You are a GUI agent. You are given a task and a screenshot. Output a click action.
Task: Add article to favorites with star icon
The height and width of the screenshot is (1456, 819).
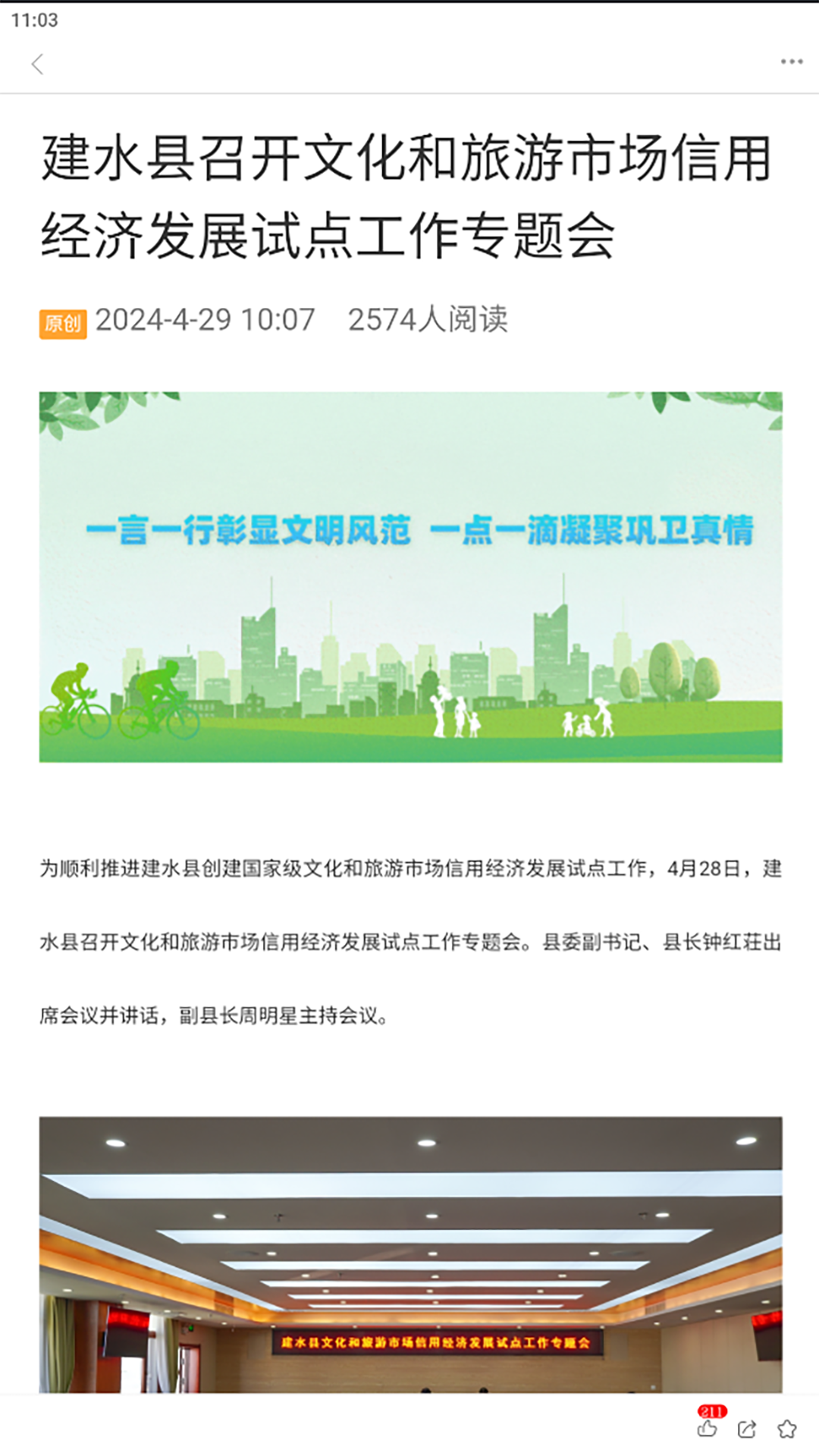787,1429
